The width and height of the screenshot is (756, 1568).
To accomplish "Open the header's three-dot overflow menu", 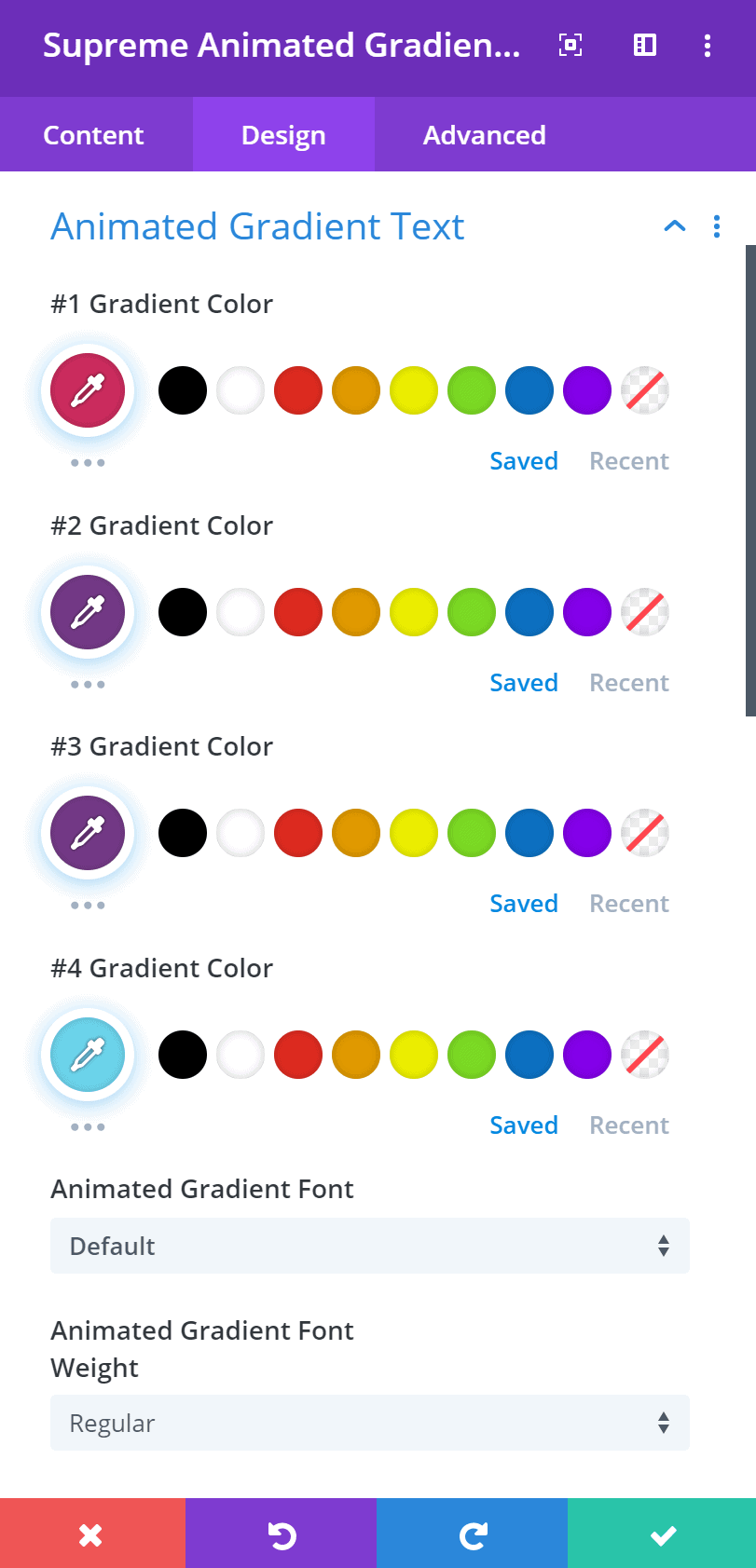I will point(708,46).
